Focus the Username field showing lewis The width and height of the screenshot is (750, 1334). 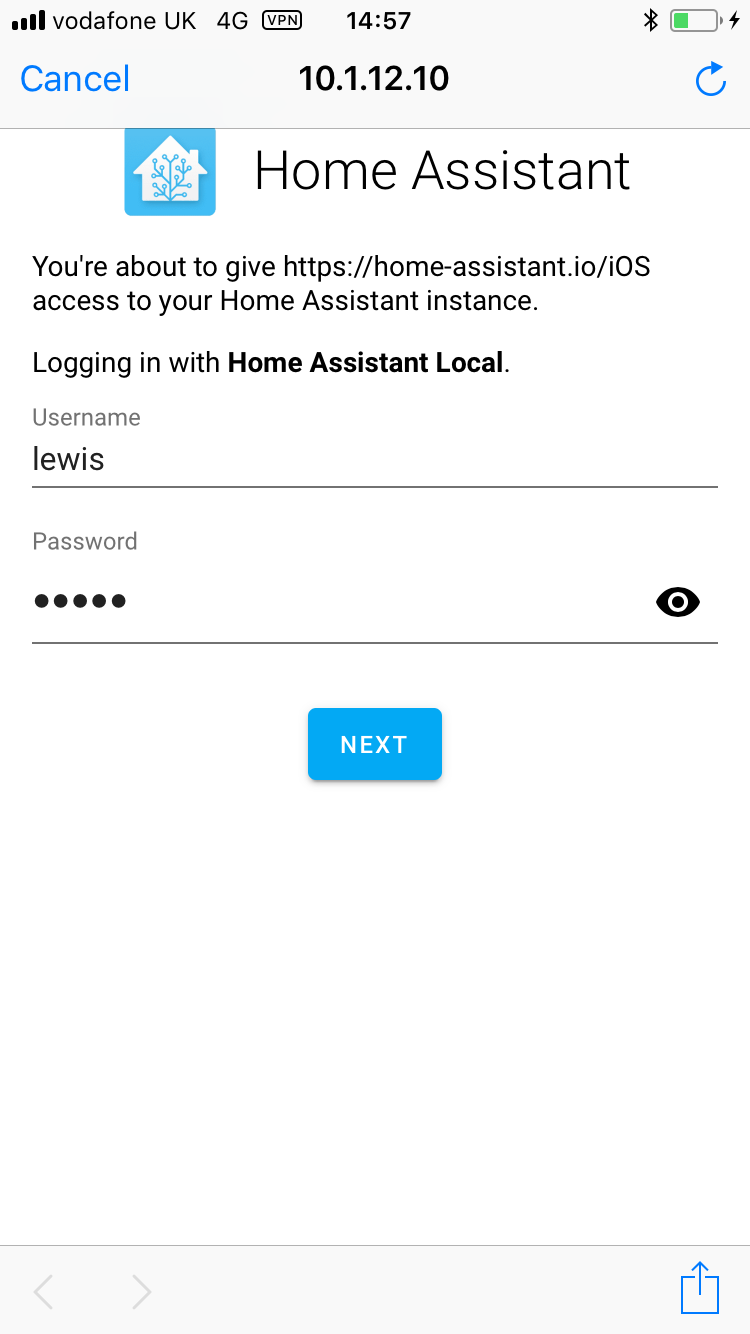tap(375, 459)
